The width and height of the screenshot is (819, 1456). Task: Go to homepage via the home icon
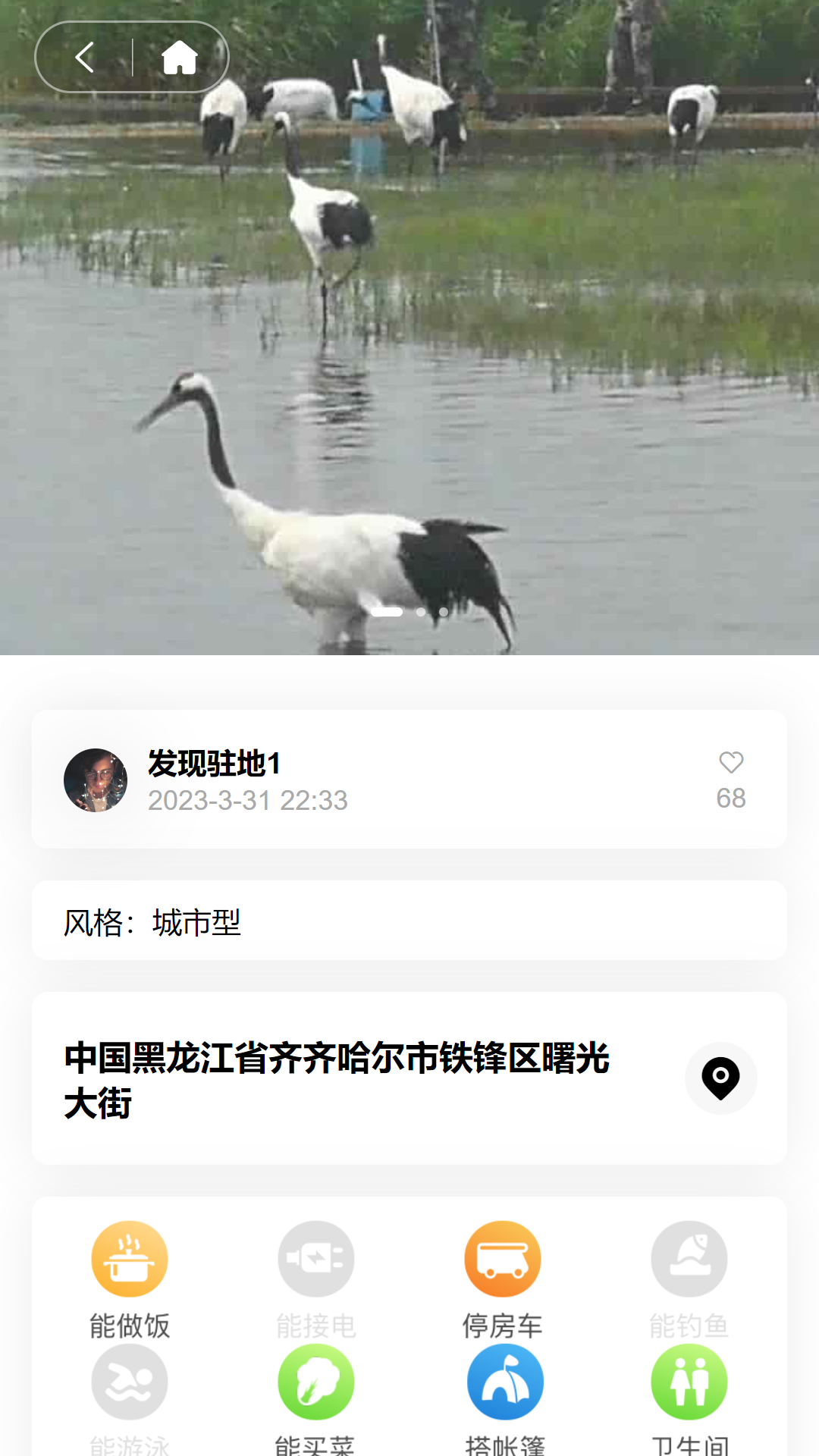coord(180,56)
